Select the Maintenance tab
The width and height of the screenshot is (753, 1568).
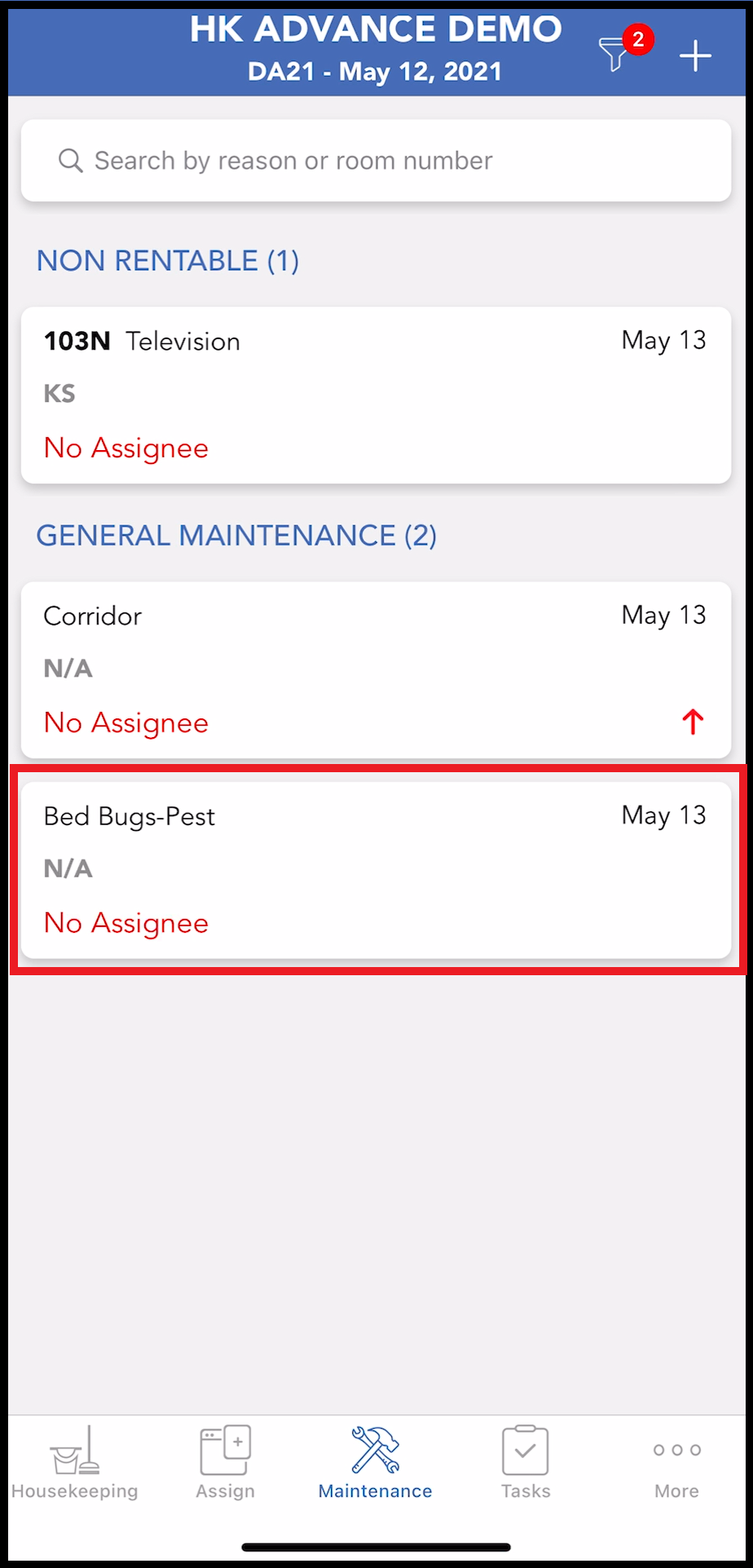(x=375, y=1463)
